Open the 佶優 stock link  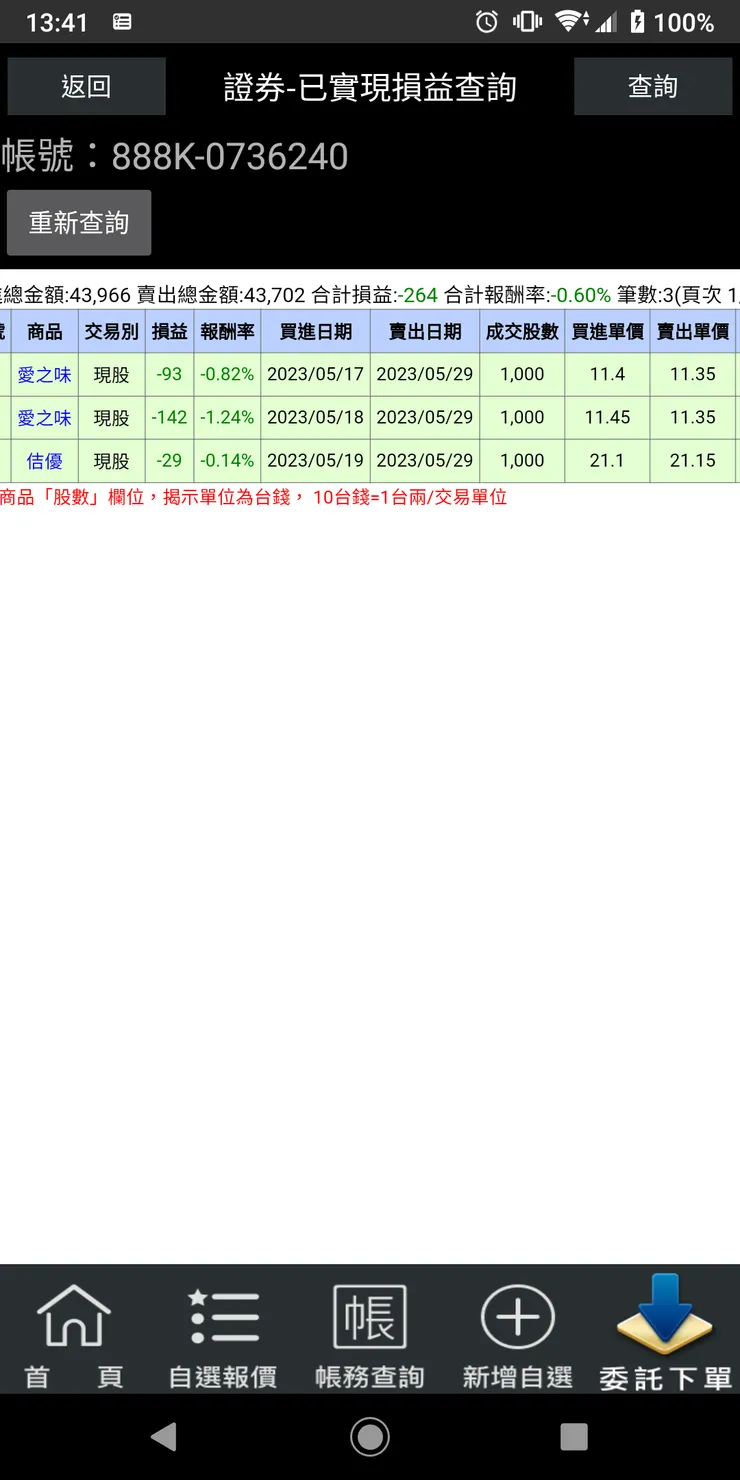pyautogui.click(x=45, y=461)
